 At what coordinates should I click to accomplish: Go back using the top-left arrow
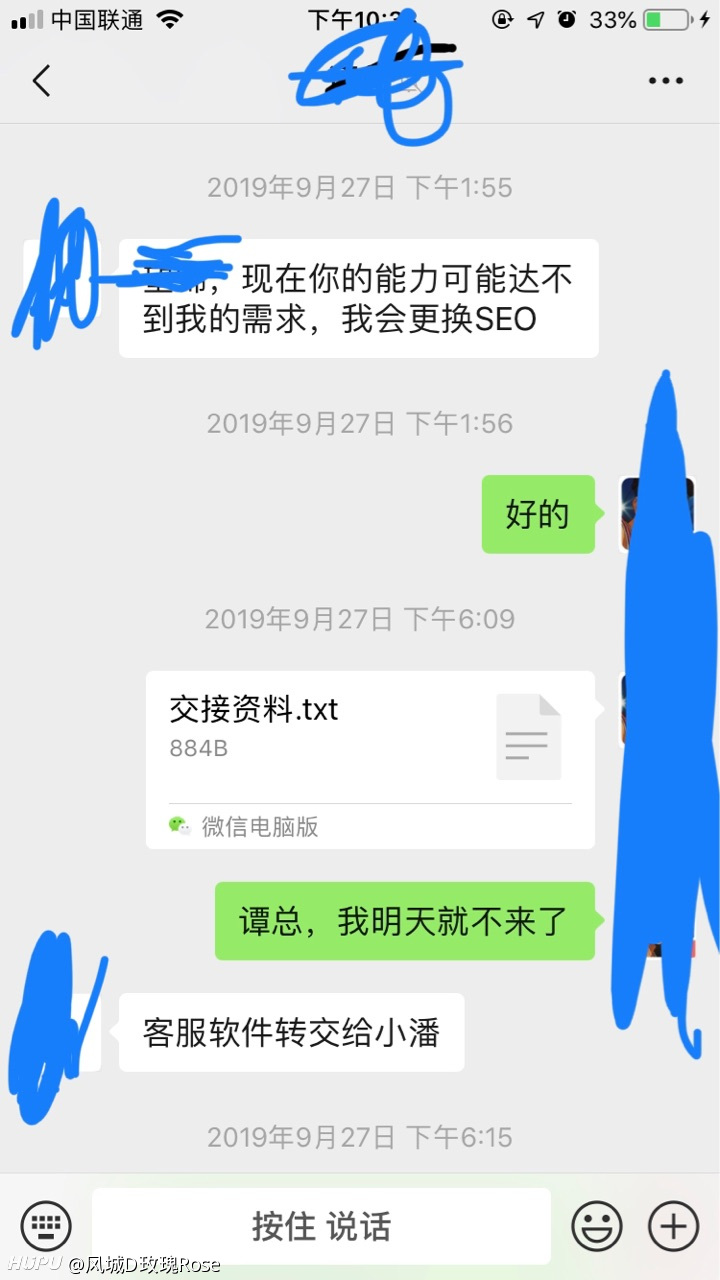(x=41, y=81)
